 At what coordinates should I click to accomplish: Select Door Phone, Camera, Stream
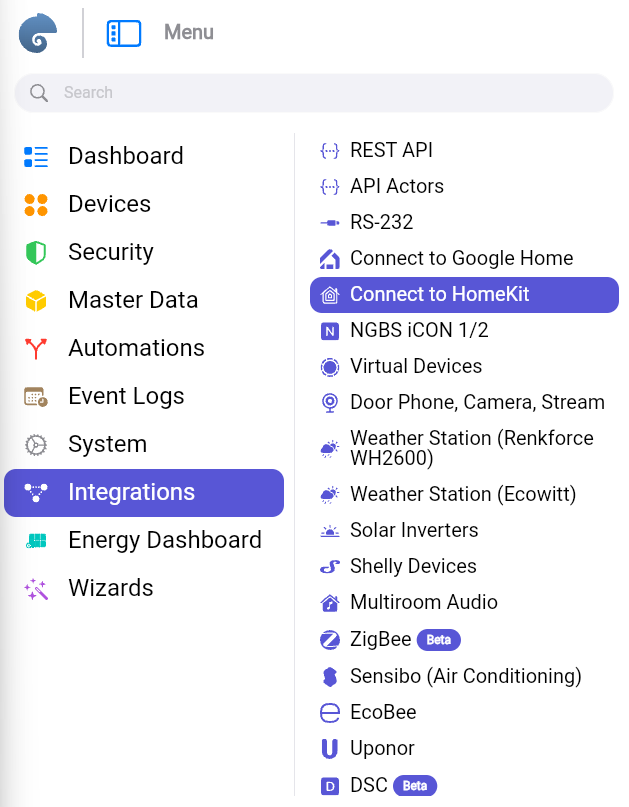[476, 402]
